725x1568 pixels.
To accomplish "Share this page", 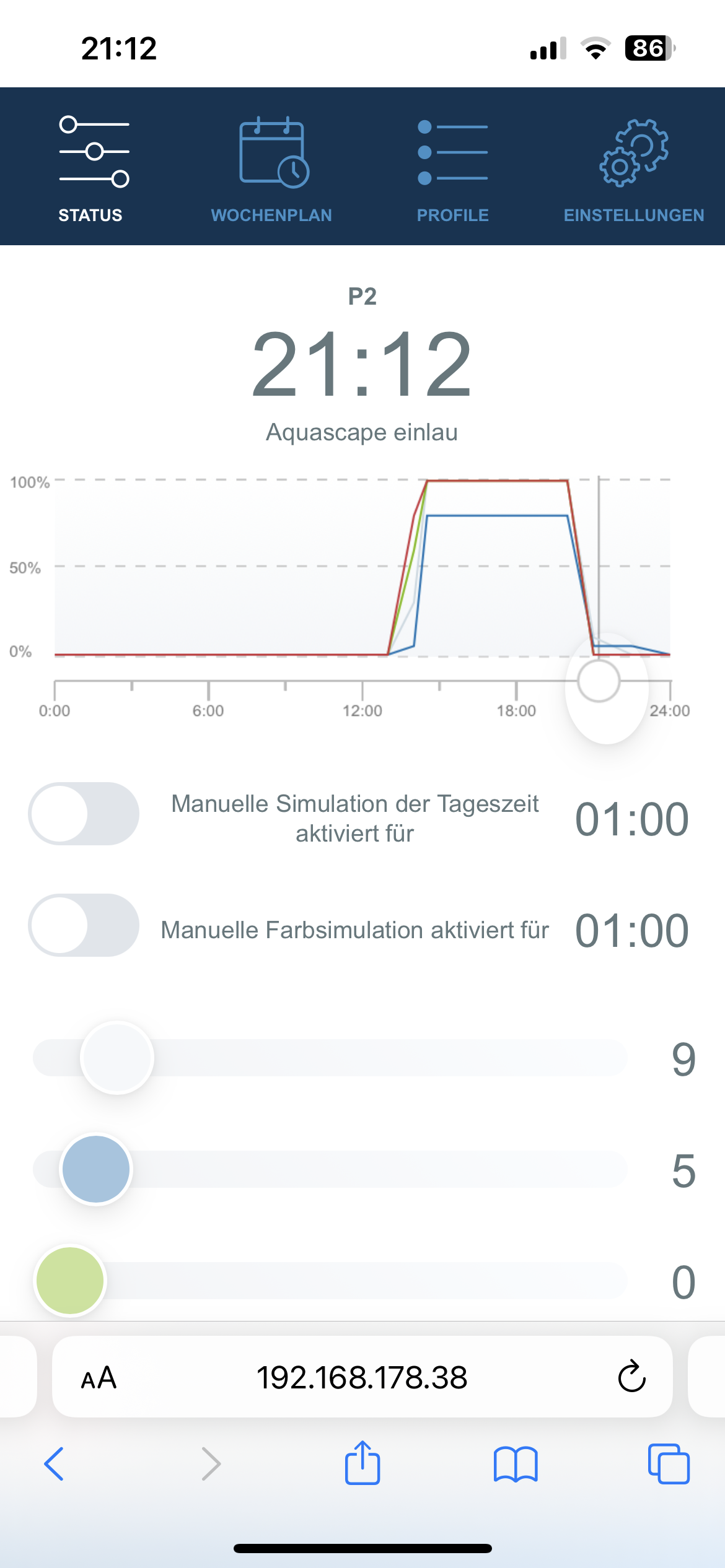I will tap(362, 1463).
